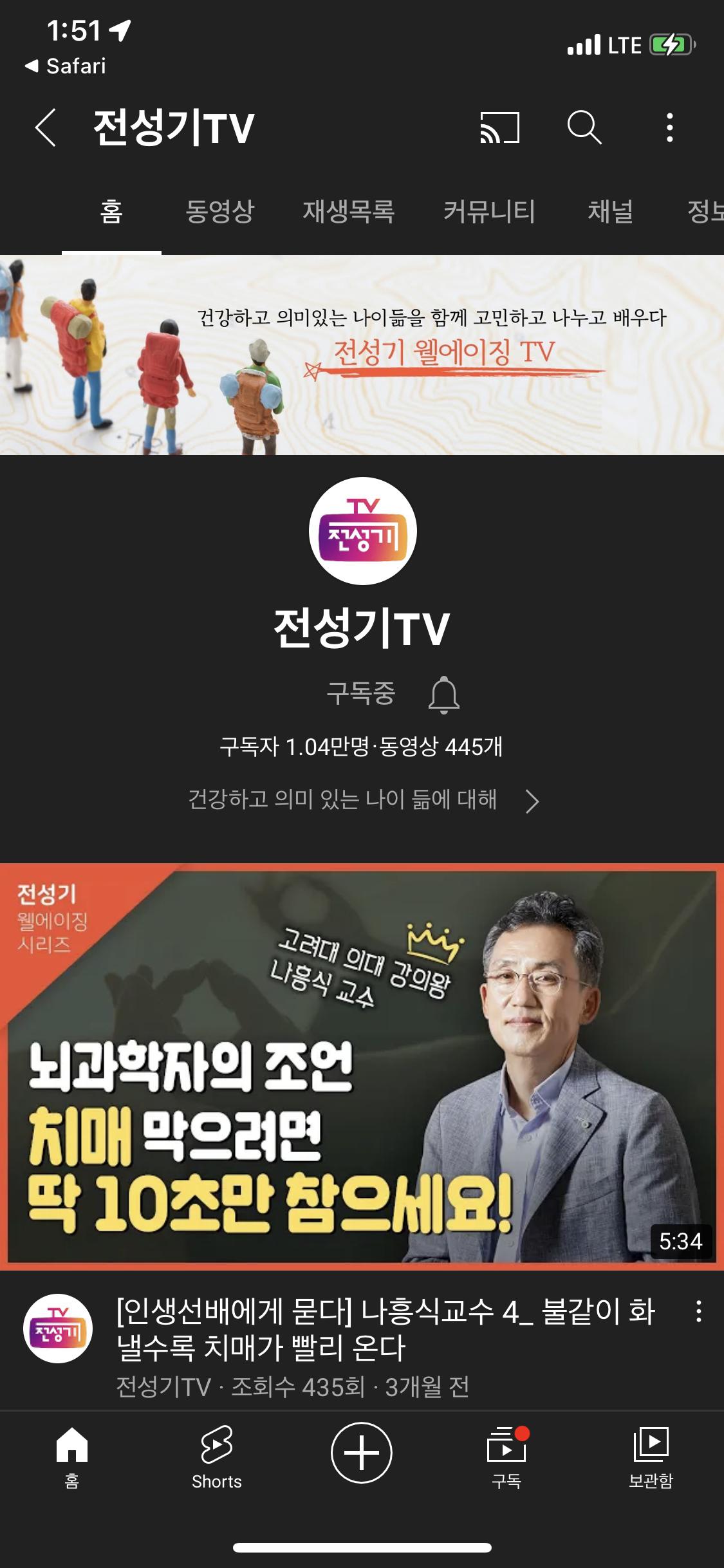
Task: Tap the 전성기TV avatar beside the video
Action: pyautogui.click(x=58, y=1329)
